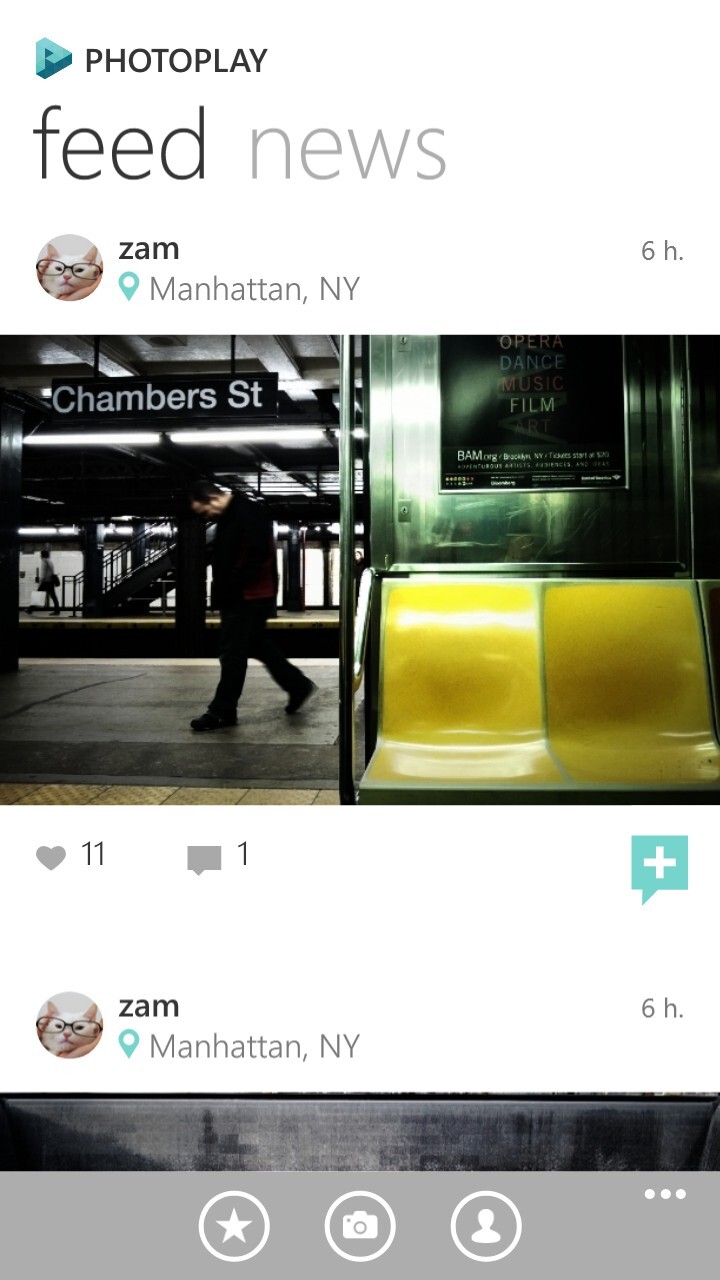Open the favorites star in bottom bar
The image size is (720, 1280).
coord(234,1225)
